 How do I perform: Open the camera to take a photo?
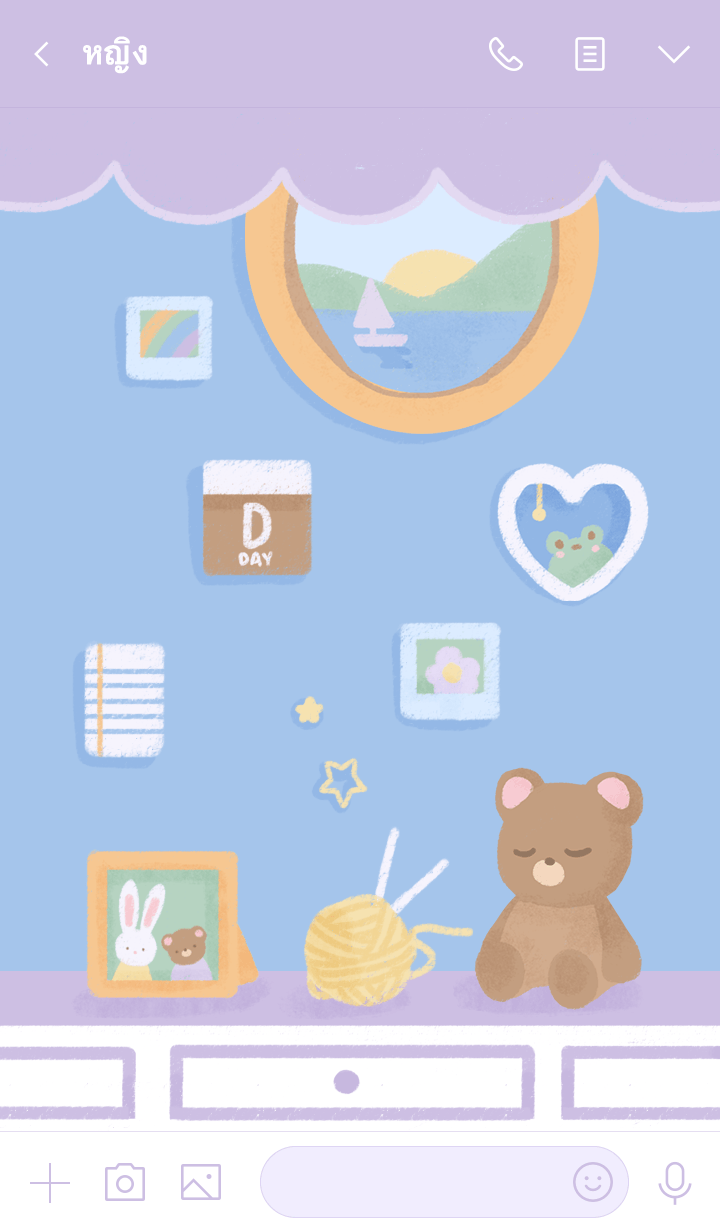pyautogui.click(x=125, y=1182)
